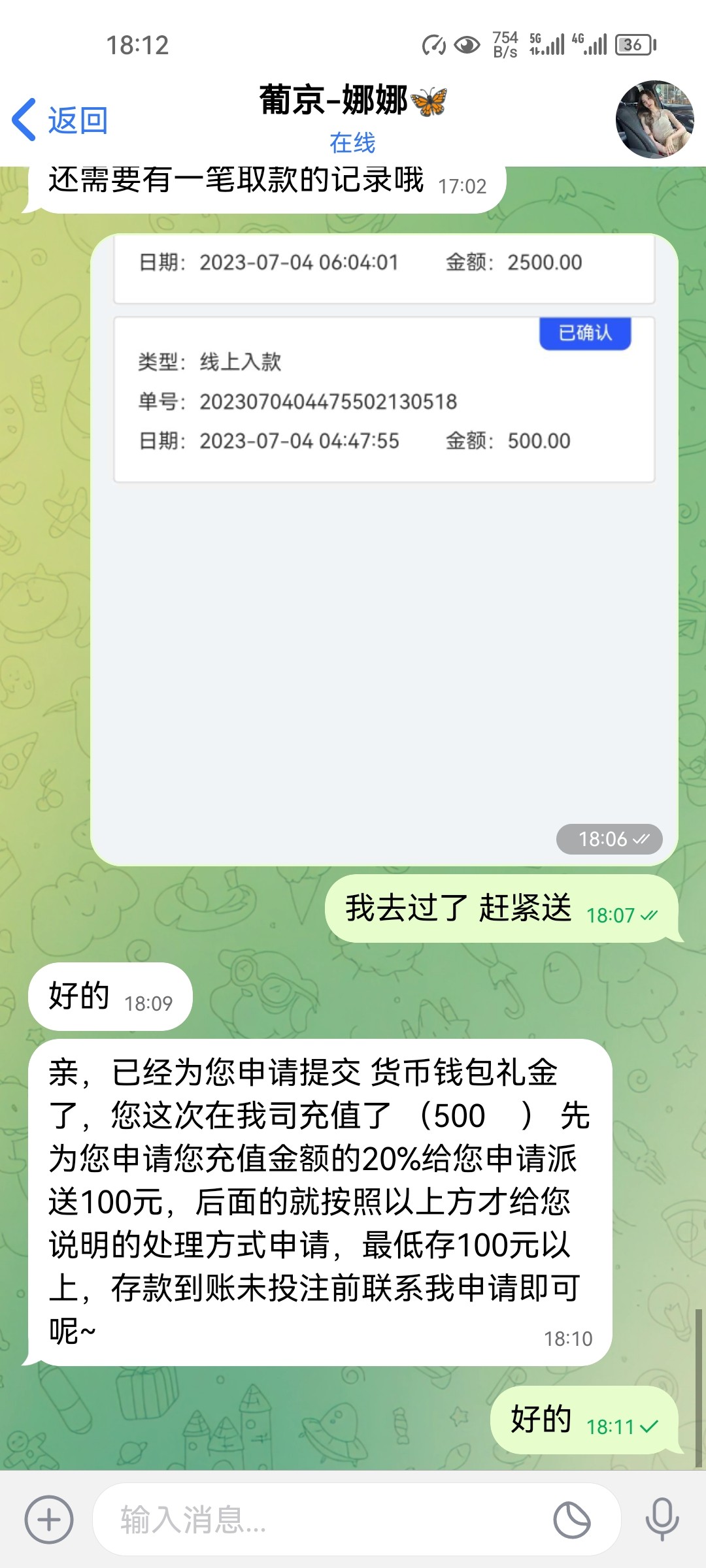Viewport: 706px width, 1568px height.
Task: Tap the plus attachment button
Action: pos(49,1520)
